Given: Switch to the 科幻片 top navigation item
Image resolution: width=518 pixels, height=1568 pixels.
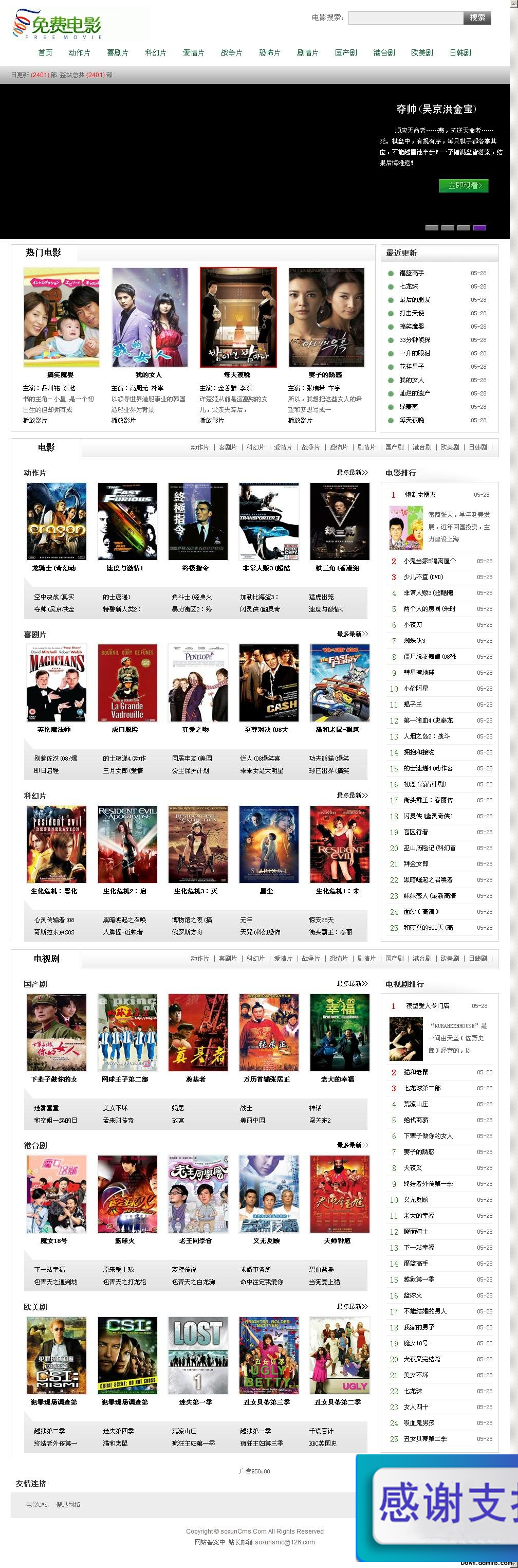Looking at the screenshot, I should coord(155,53).
